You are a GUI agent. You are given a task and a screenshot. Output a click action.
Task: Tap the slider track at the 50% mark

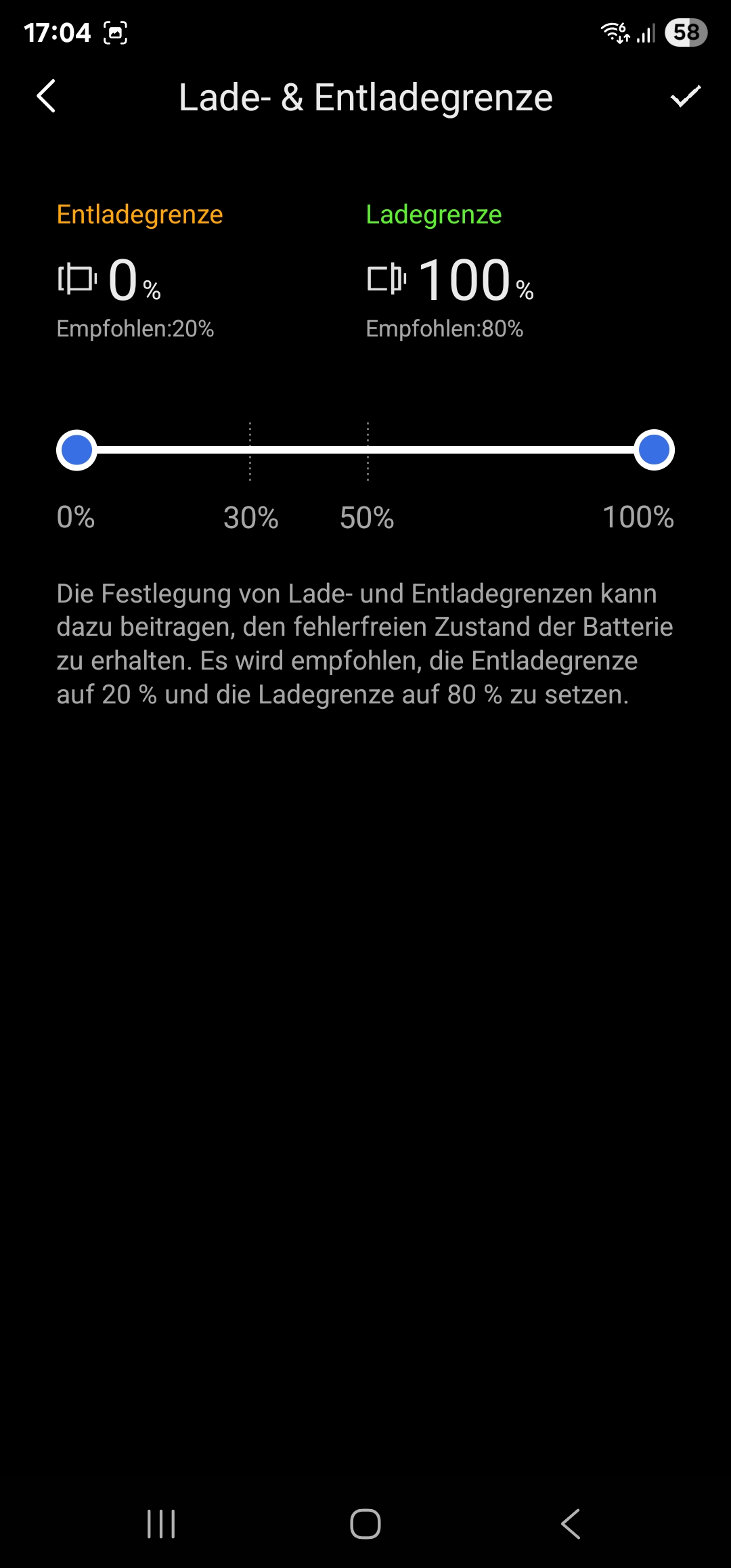tap(368, 450)
